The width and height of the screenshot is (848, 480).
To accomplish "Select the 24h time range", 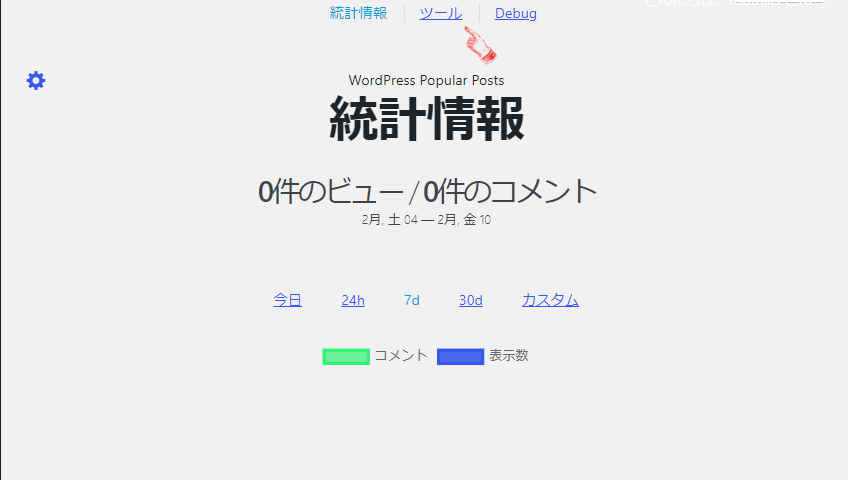I will pos(353,300).
